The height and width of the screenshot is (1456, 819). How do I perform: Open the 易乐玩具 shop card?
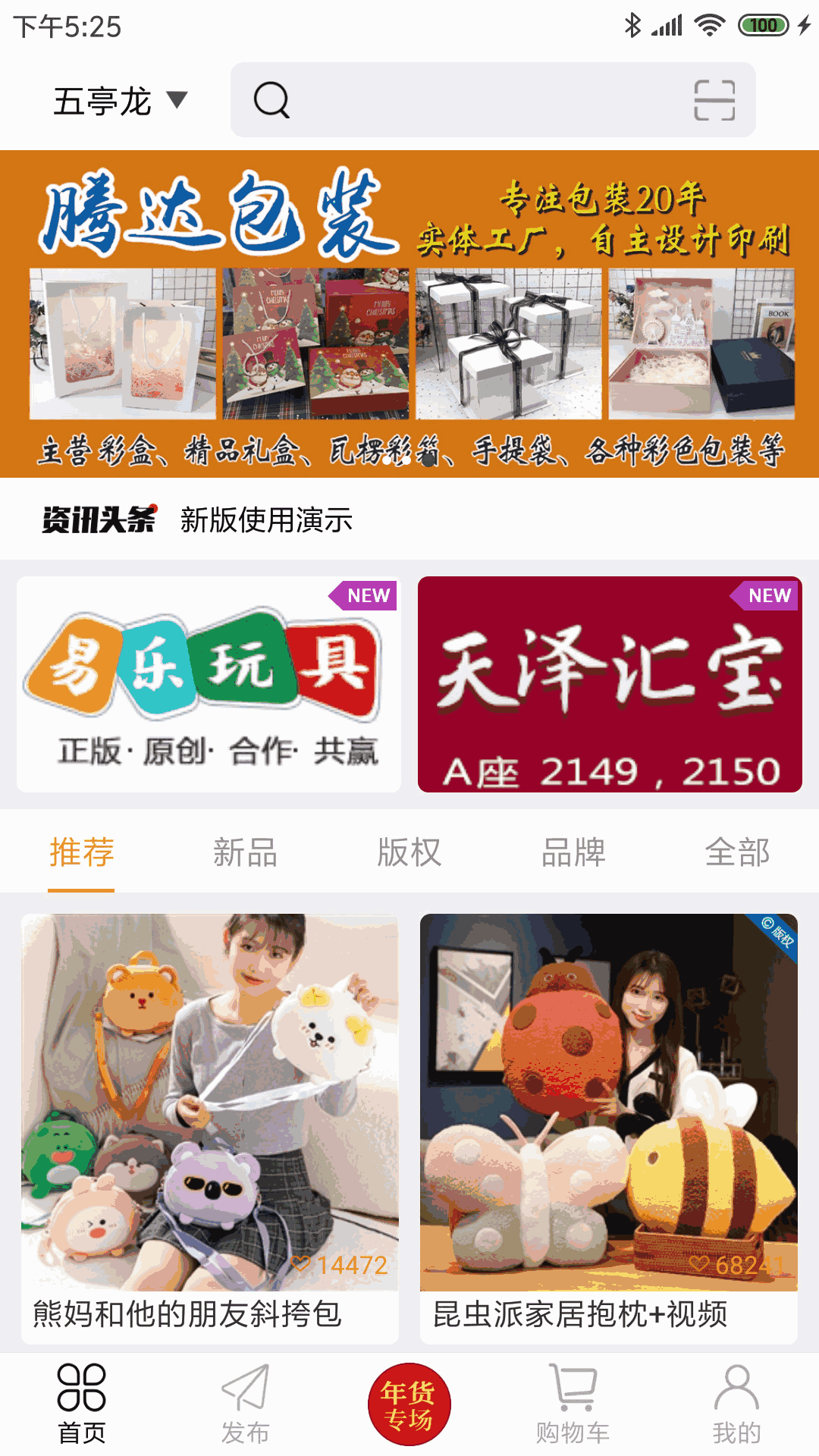point(209,684)
